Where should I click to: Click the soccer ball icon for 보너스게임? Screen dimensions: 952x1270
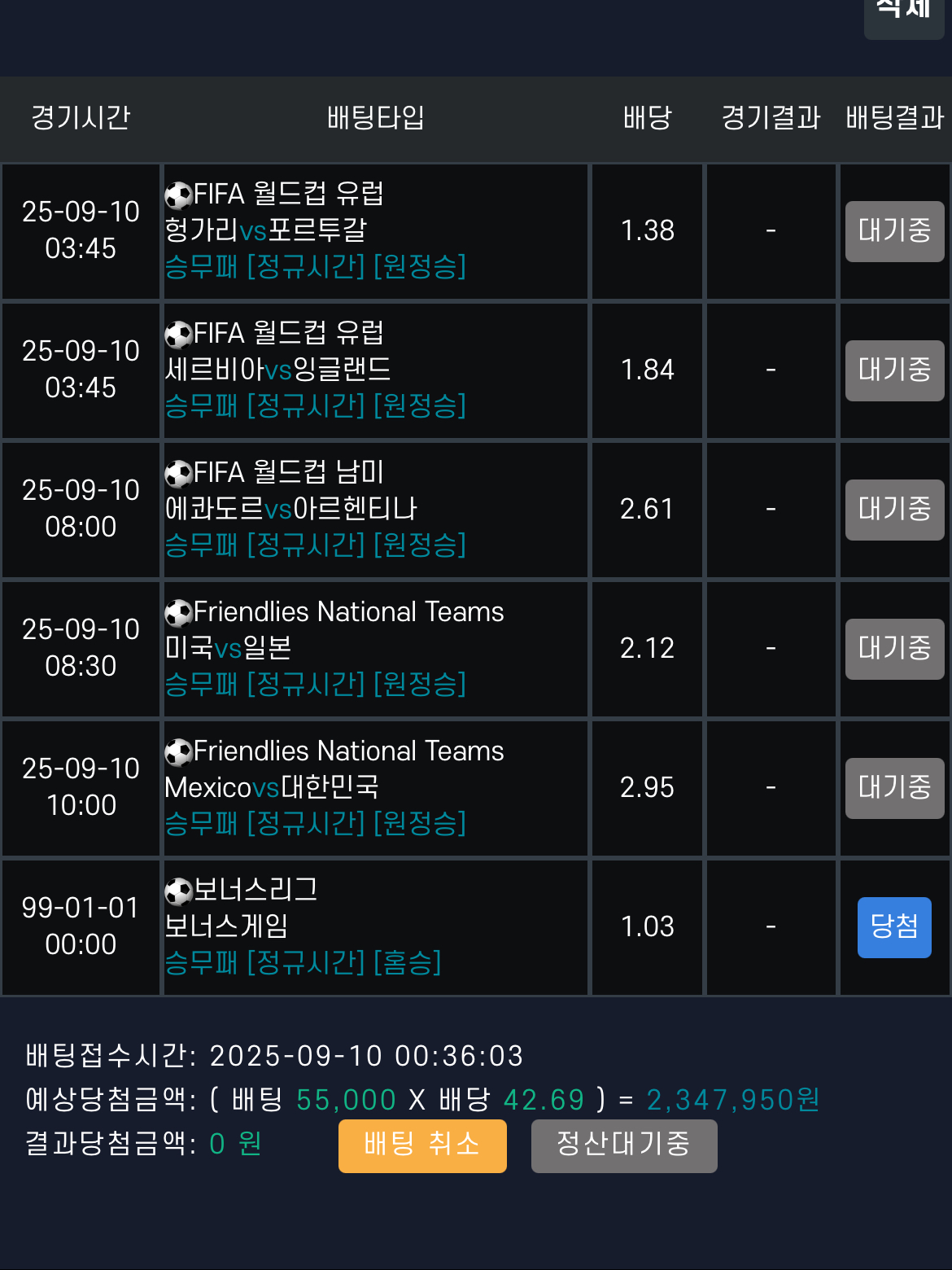[178, 891]
